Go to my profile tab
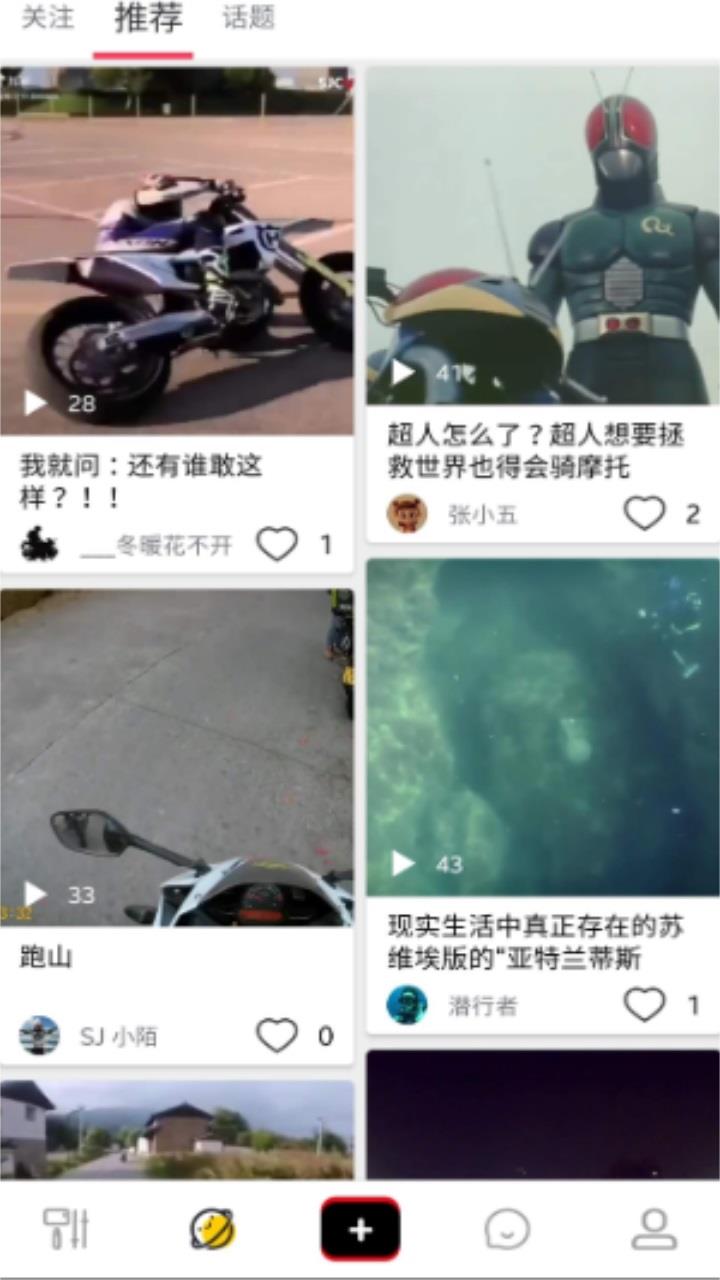This screenshot has width=720, height=1280. point(654,1229)
